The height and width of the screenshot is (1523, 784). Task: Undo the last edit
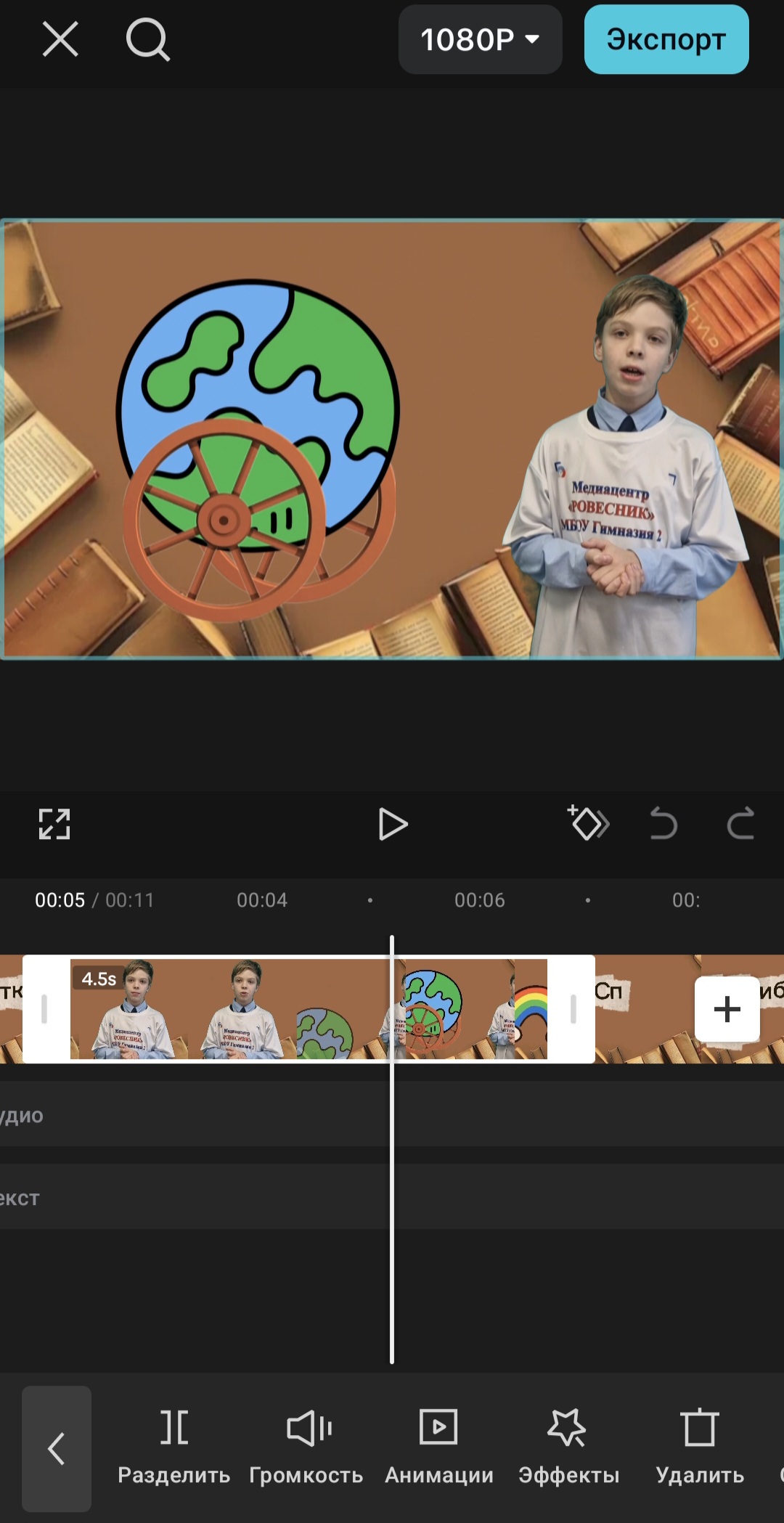tap(663, 824)
